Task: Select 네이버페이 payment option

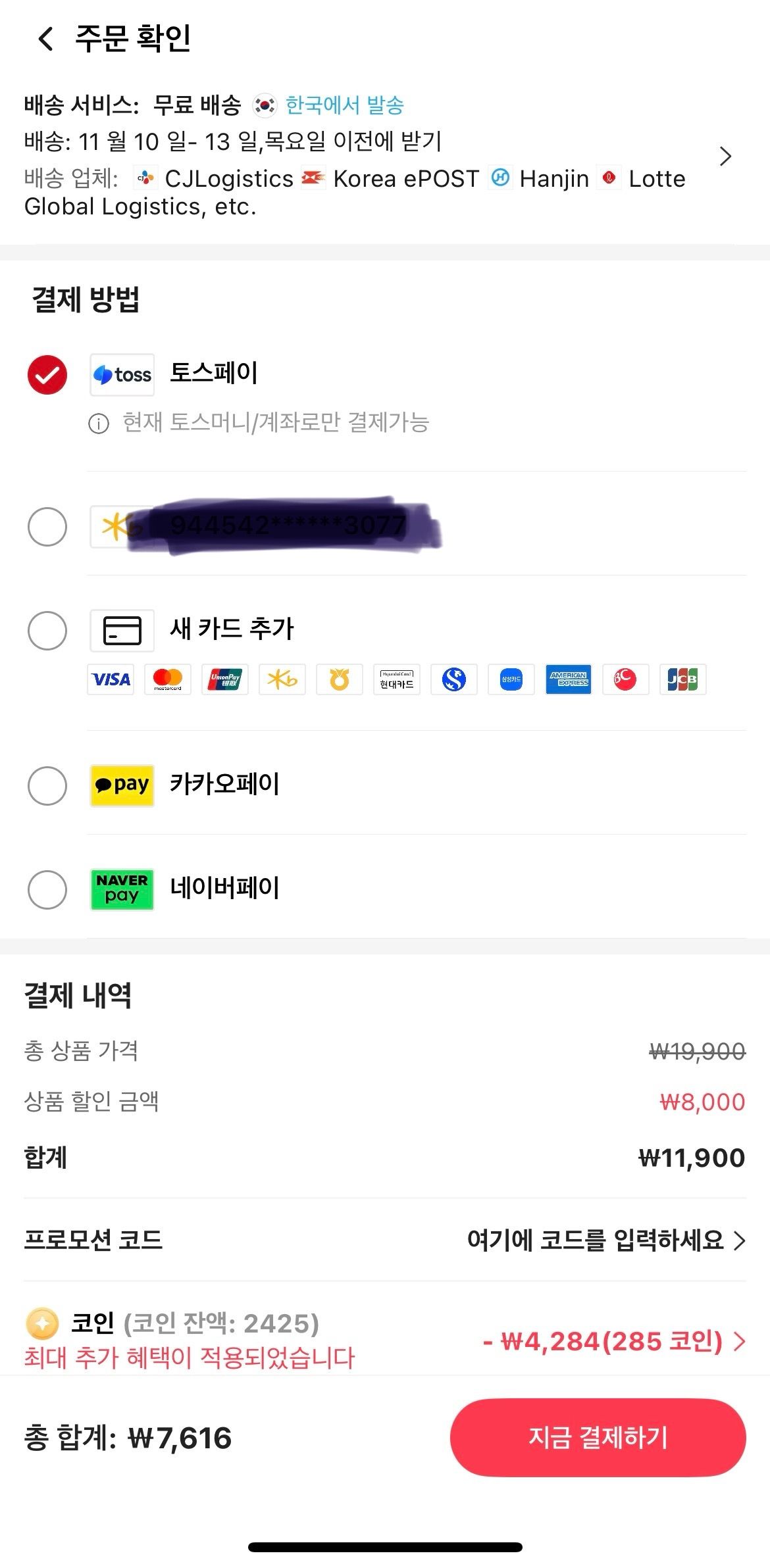Action: pyautogui.click(x=47, y=890)
